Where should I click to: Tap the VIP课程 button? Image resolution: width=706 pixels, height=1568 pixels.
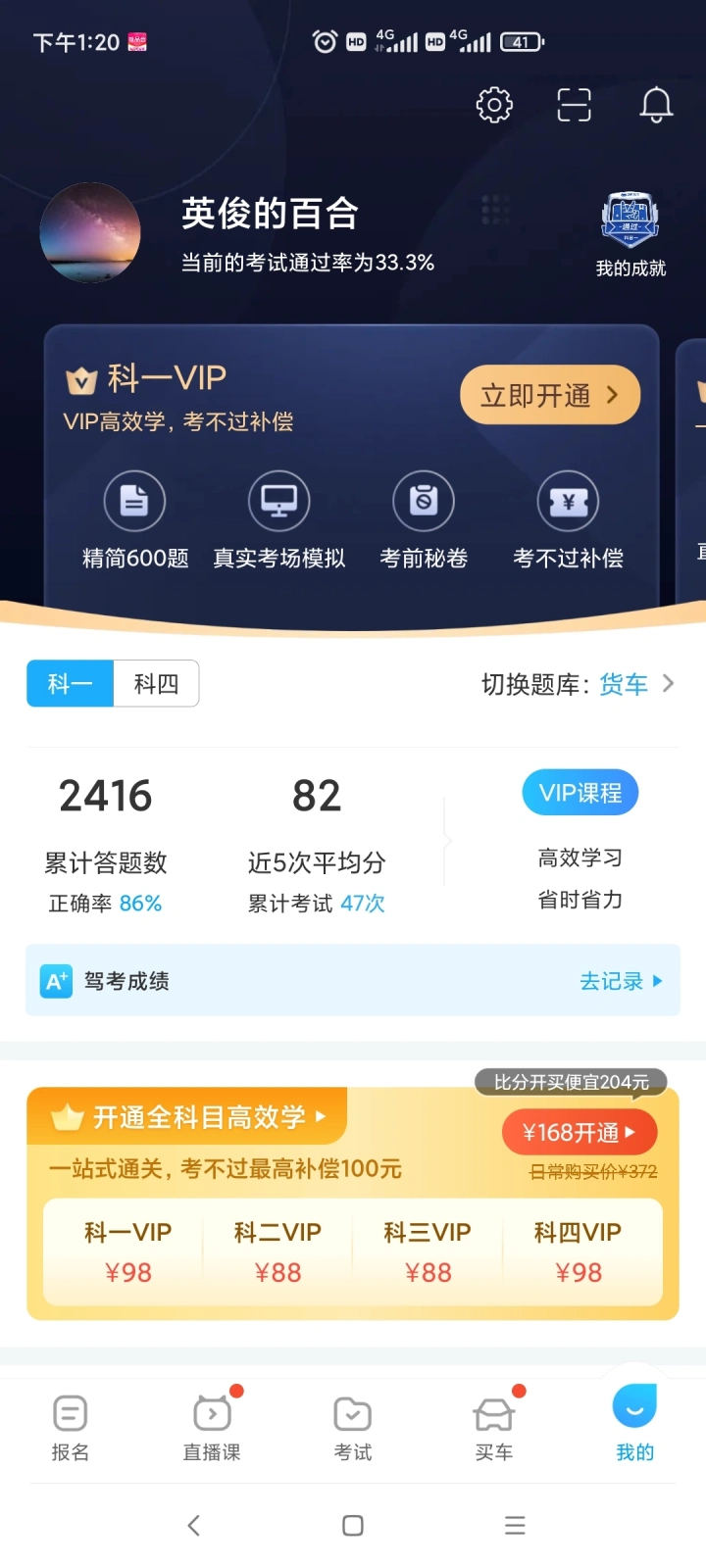[580, 793]
